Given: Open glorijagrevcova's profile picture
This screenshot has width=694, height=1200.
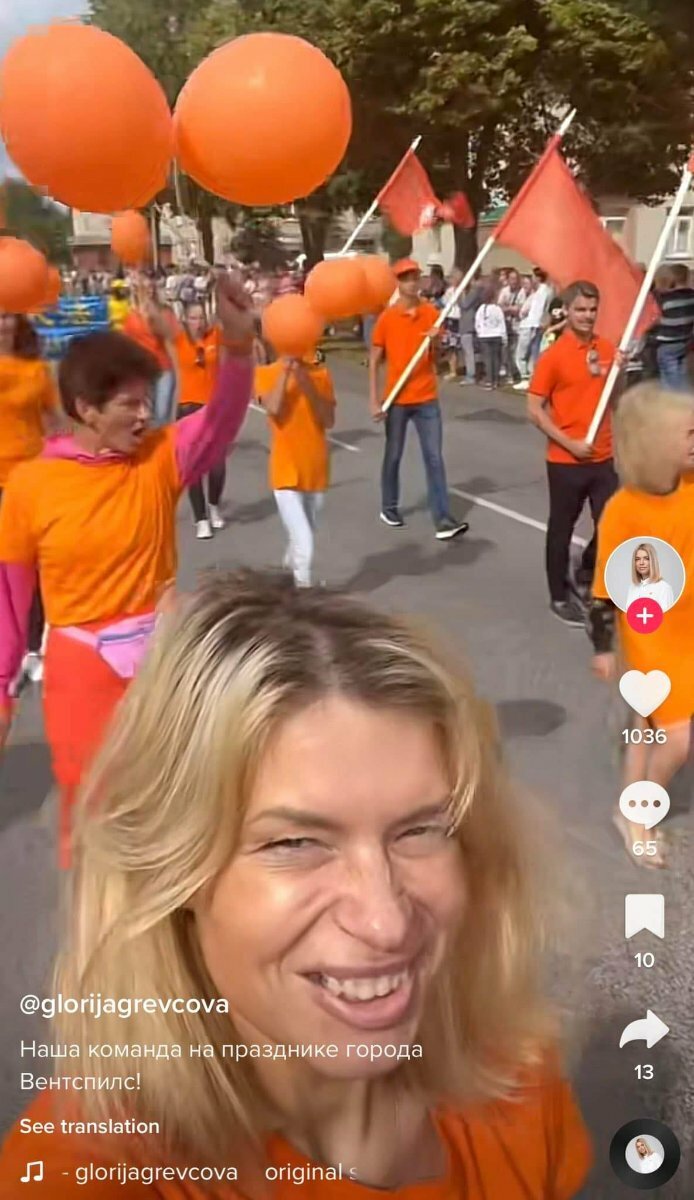Looking at the screenshot, I should 644,576.
